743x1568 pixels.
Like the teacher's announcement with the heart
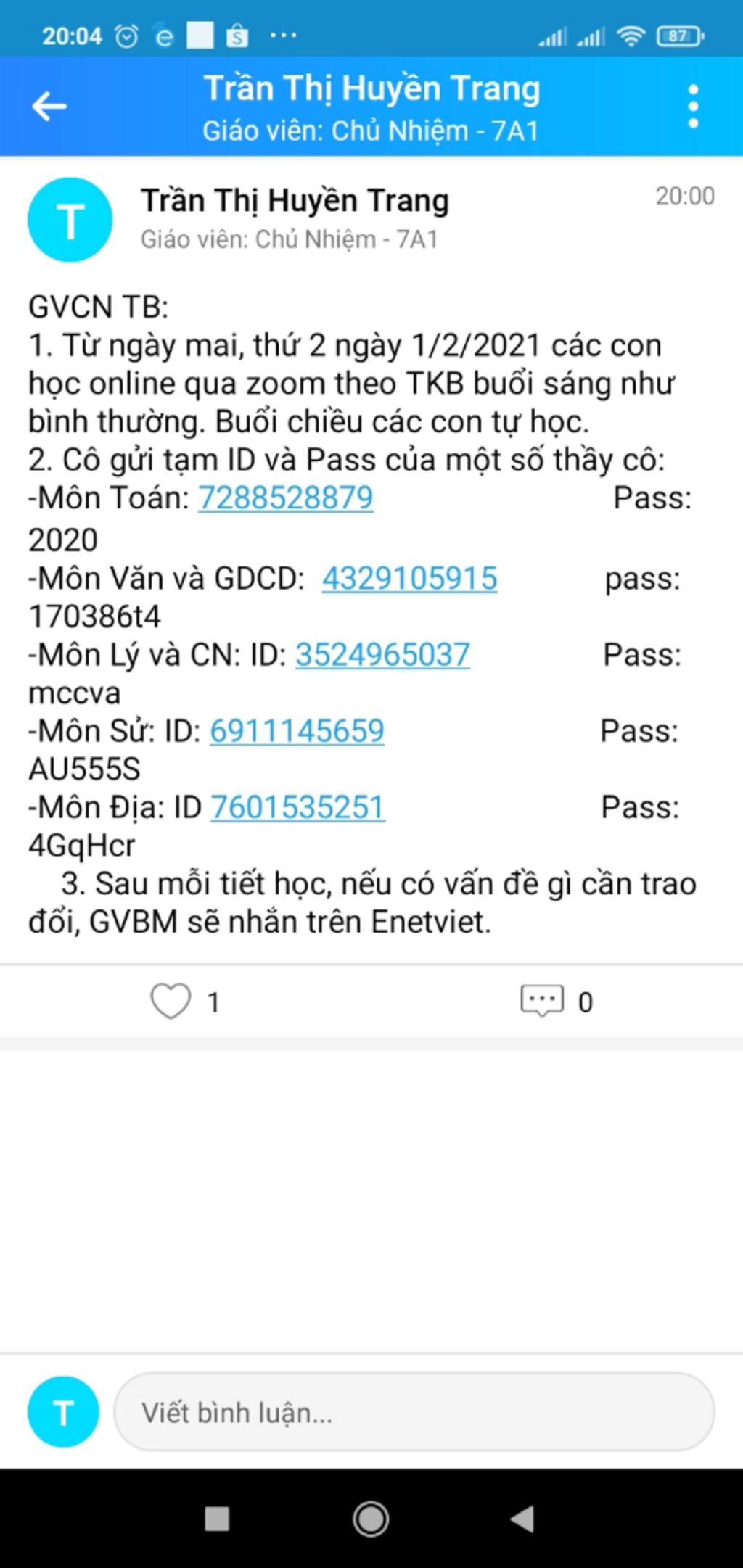tap(171, 1002)
